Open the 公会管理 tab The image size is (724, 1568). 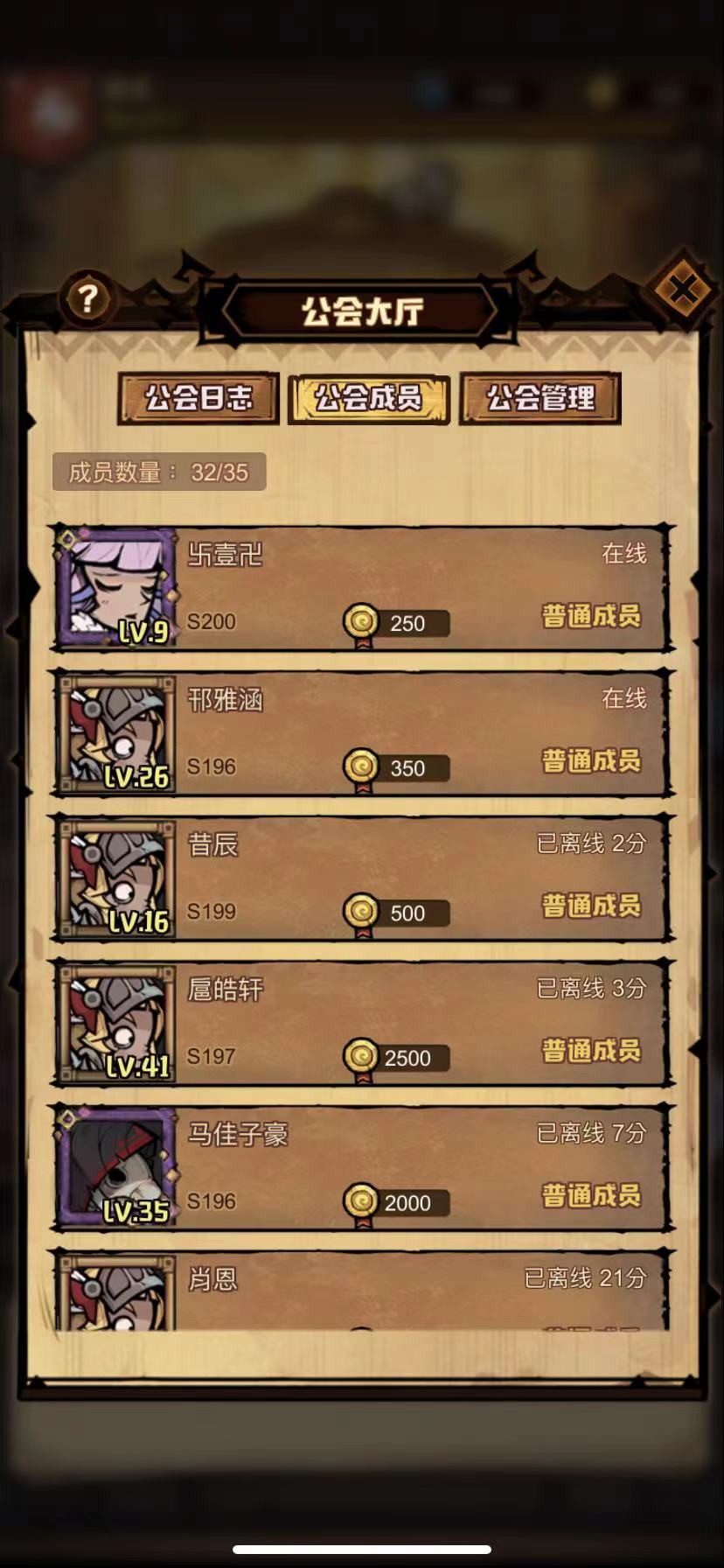click(x=540, y=398)
